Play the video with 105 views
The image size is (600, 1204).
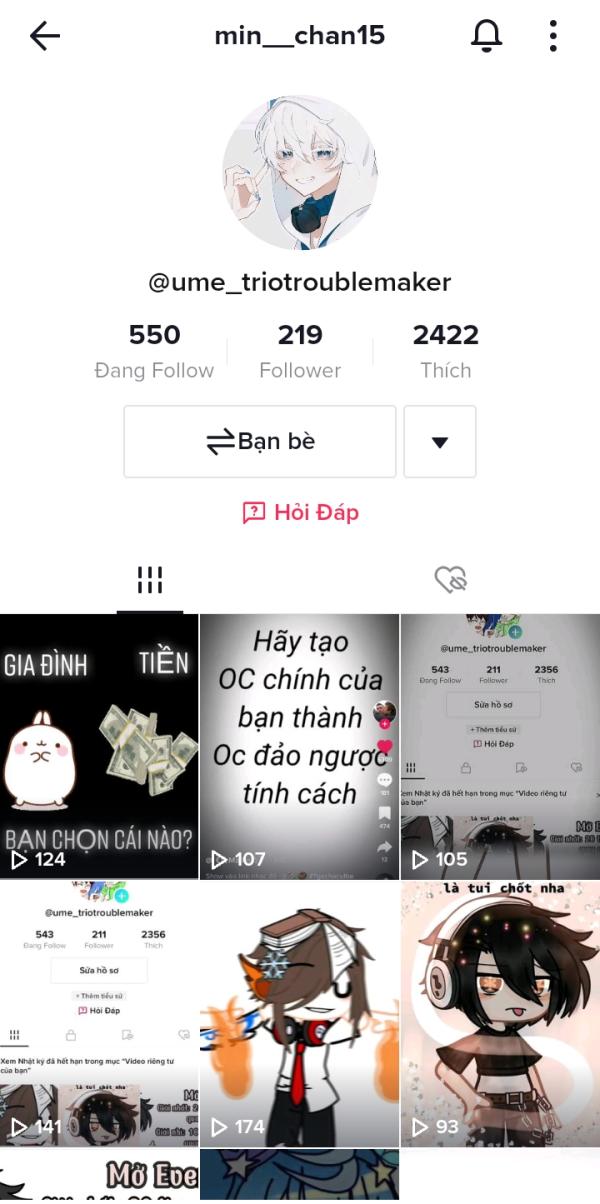[501, 746]
